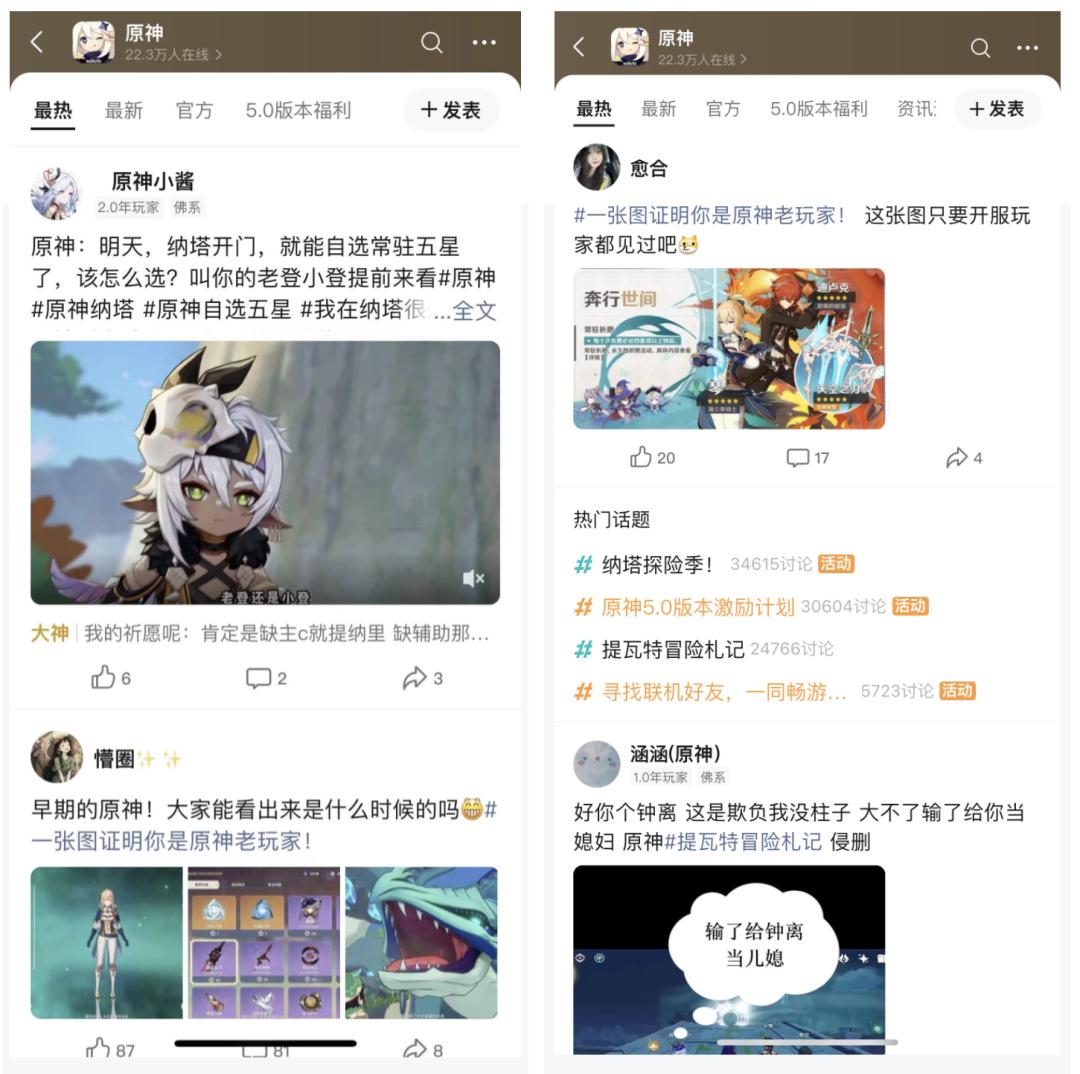Open hot topic 寻找联机好友，一同畅游
Screen dimensions: 1080x1074
[x=723, y=691]
